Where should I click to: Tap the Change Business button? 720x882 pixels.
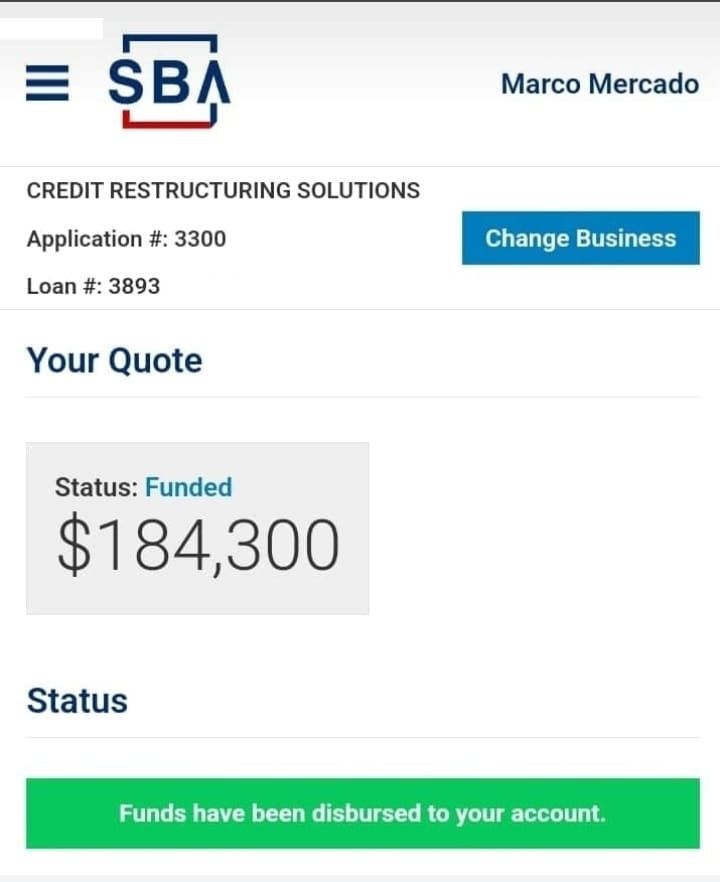tap(580, 238)
